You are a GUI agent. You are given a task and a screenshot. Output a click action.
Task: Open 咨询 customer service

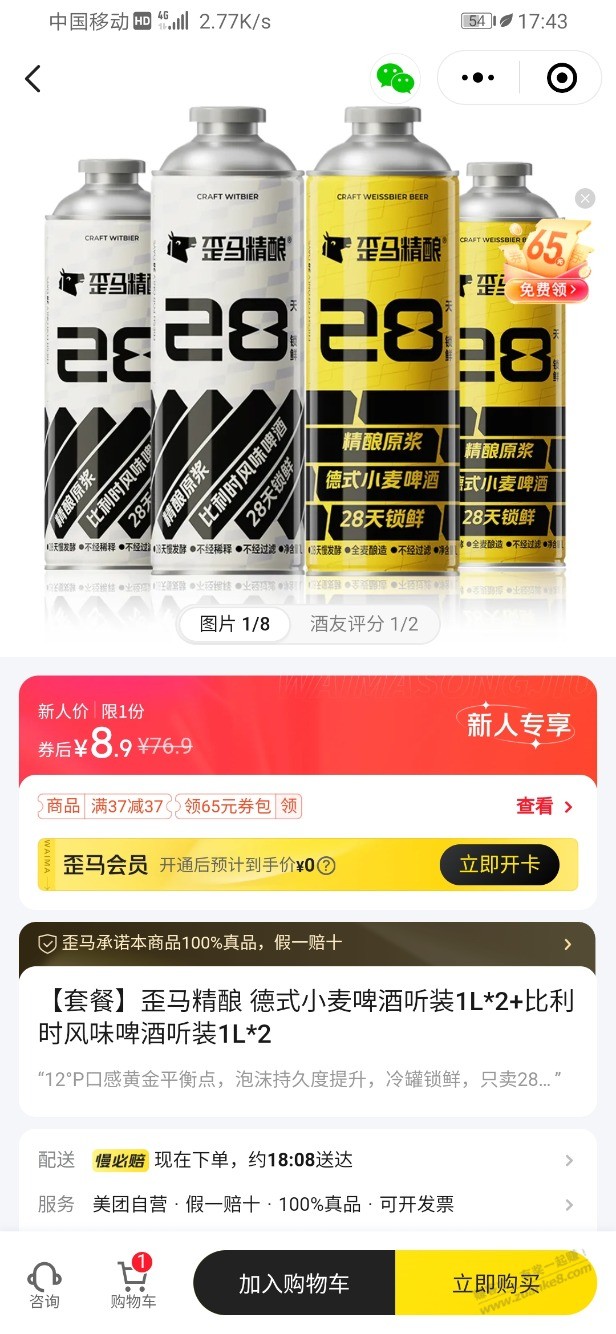(x=44, y=1284)
